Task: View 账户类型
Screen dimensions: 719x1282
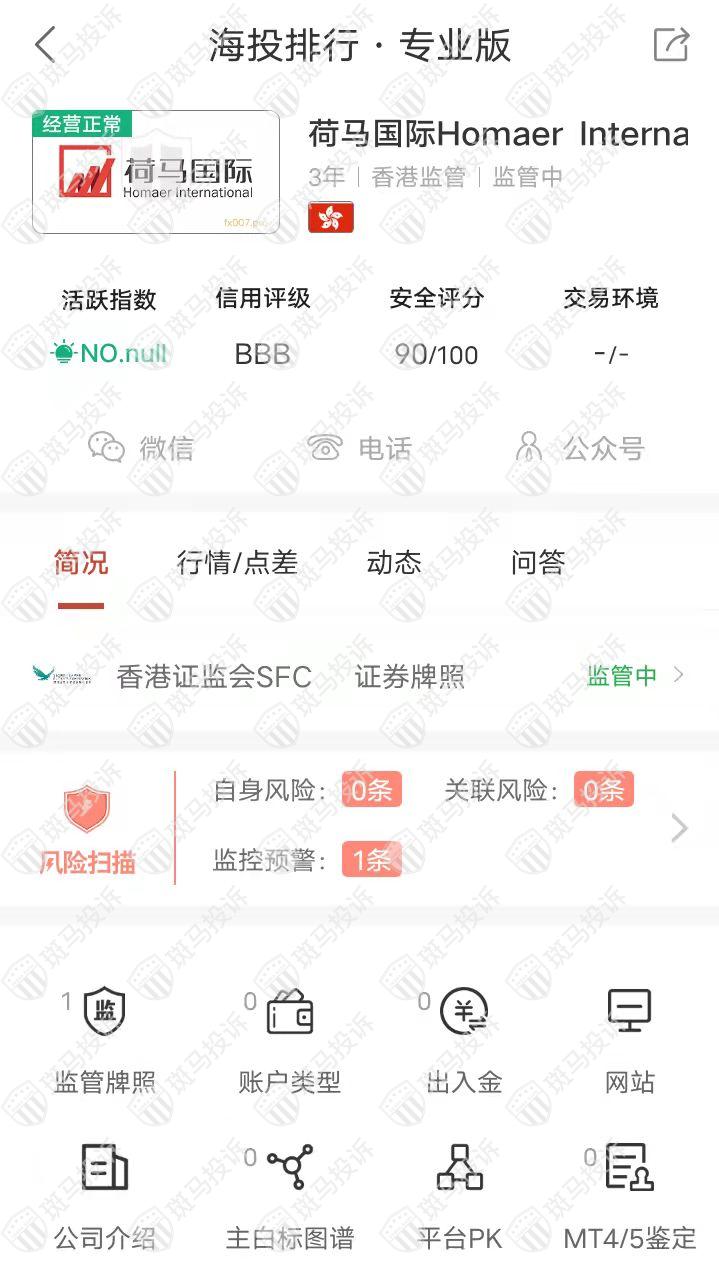Action: [x=290, y=1040]
